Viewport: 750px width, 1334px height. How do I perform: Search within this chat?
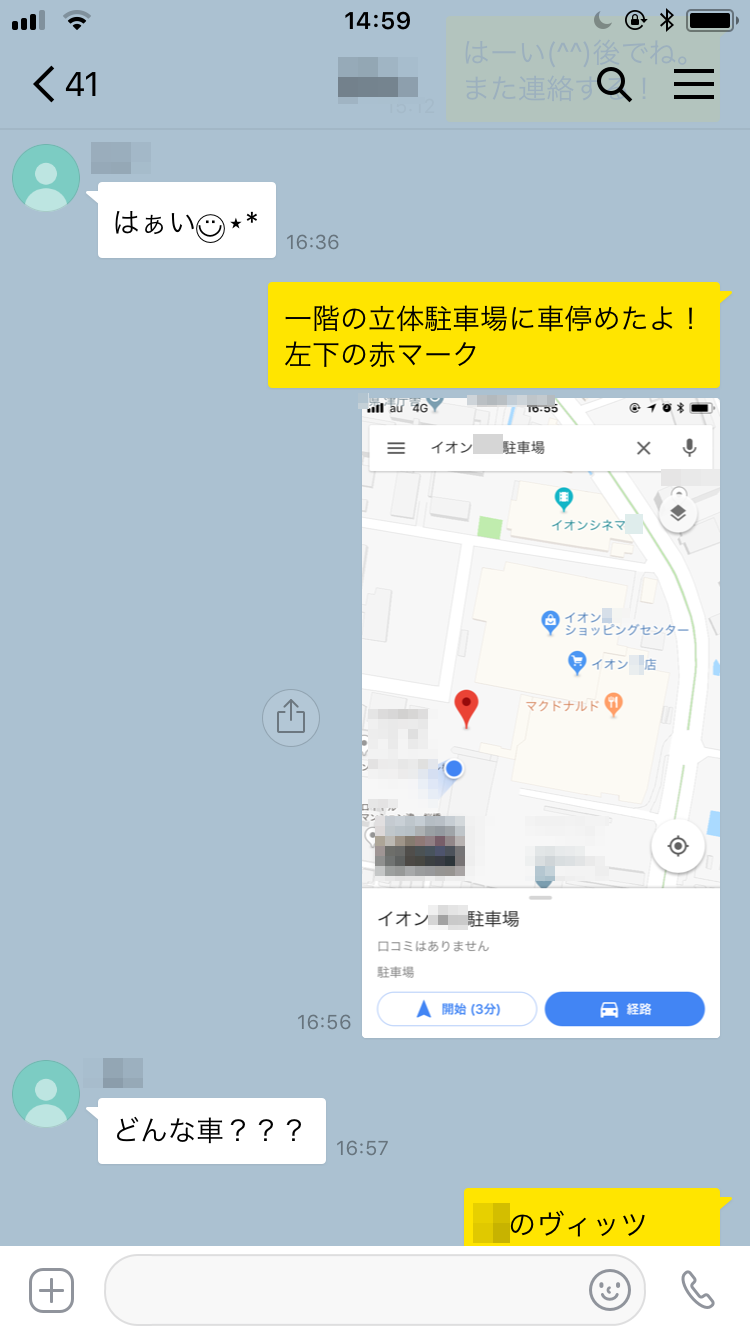pos(614,84)
